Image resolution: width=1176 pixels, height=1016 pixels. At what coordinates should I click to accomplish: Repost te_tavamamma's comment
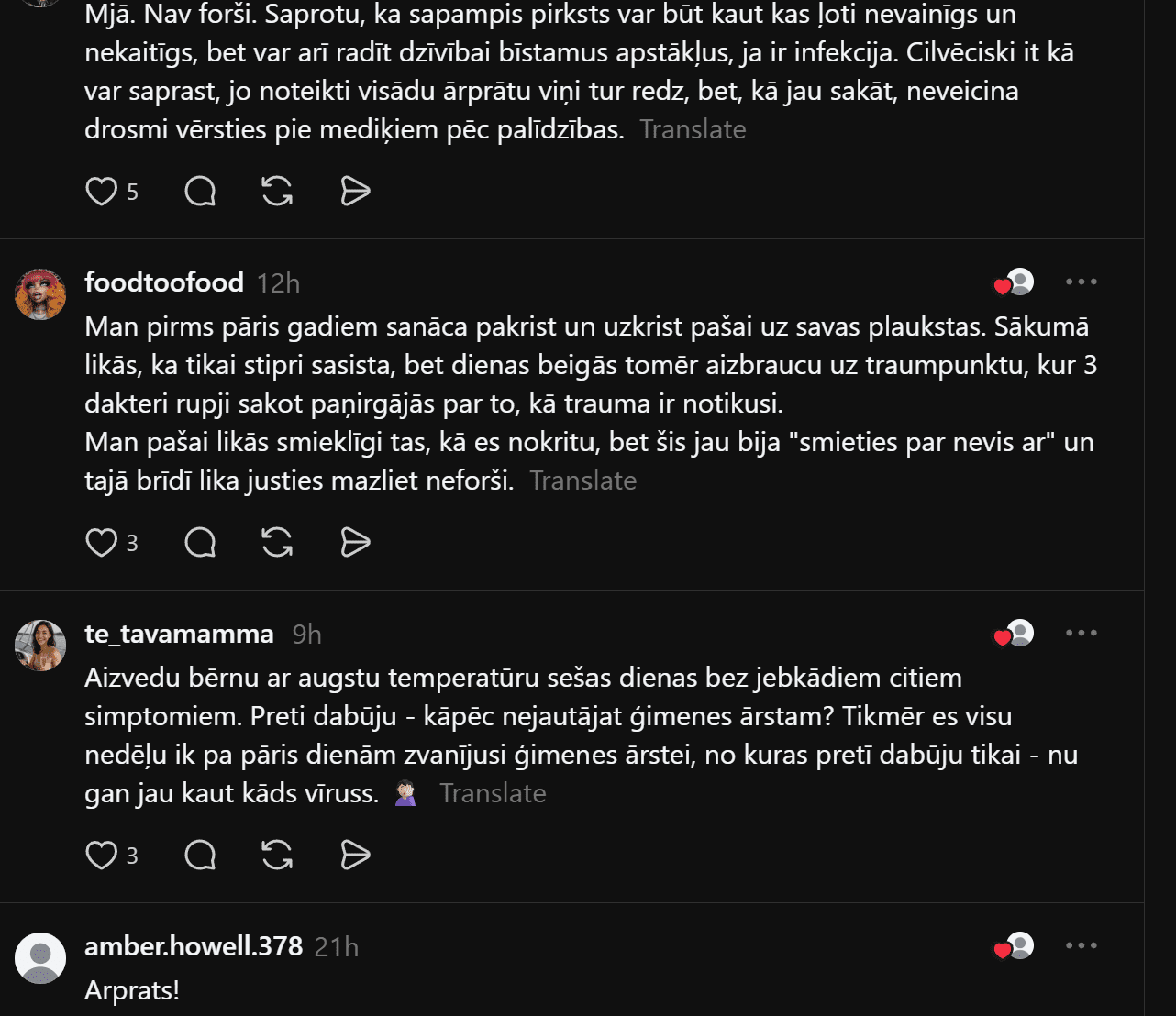[x=277, y=856]
